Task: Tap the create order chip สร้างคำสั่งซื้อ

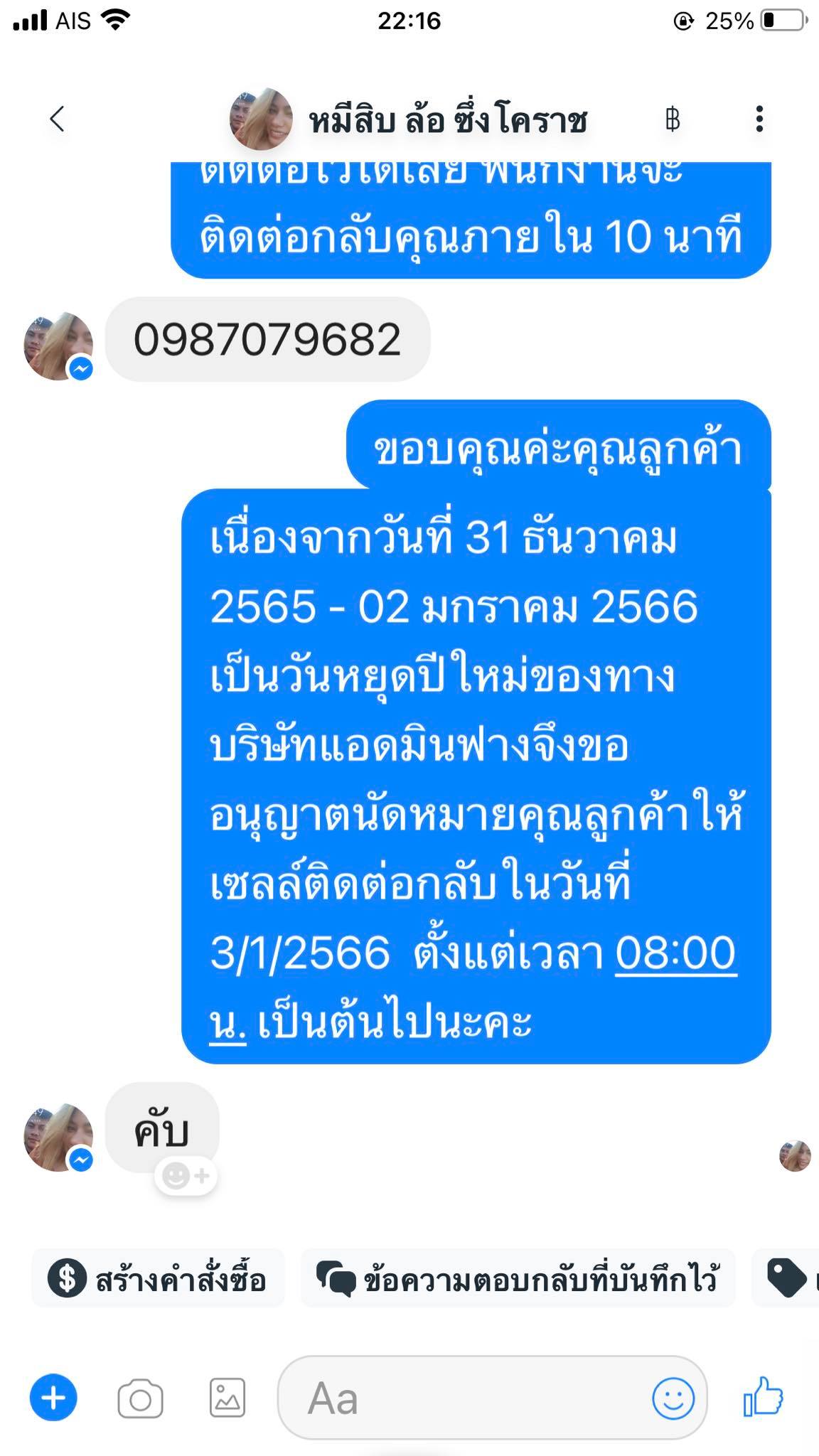Action: 158,1280
